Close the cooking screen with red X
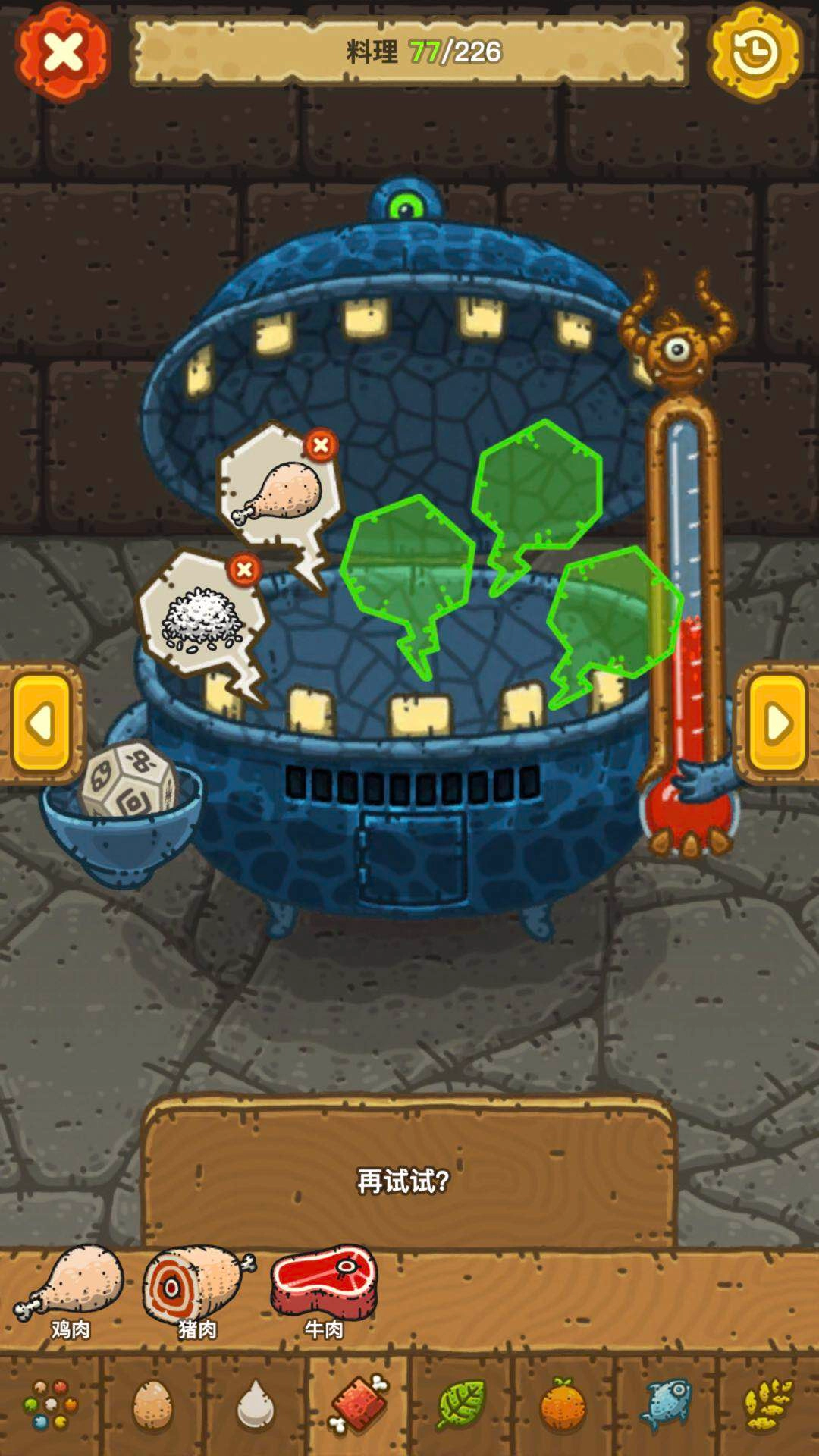The width and height of the screenshot is (819, 1456). pos(64,53)
